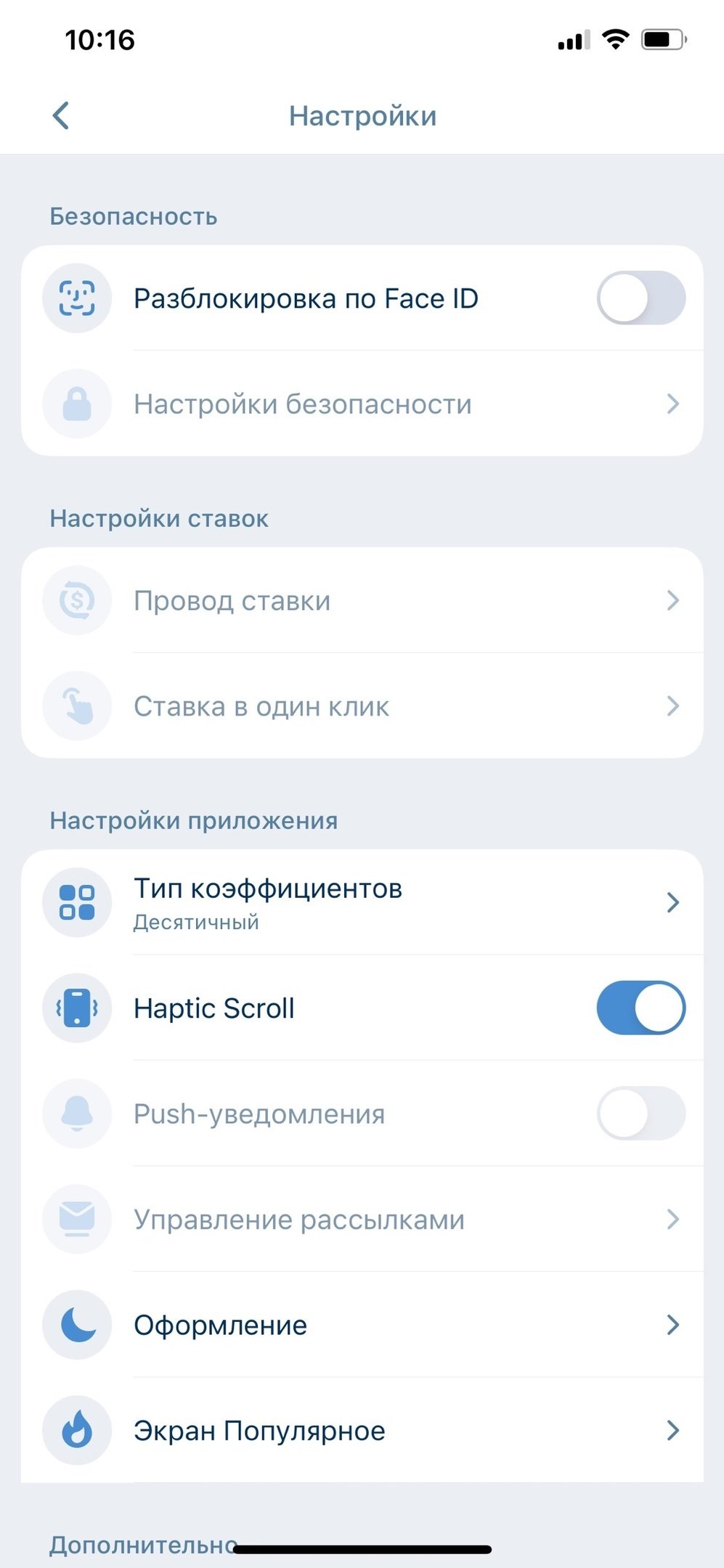The height and width of the screenshot is (1568, 724).
Task: Open Настройки безопасности
Action: point(362,404)
